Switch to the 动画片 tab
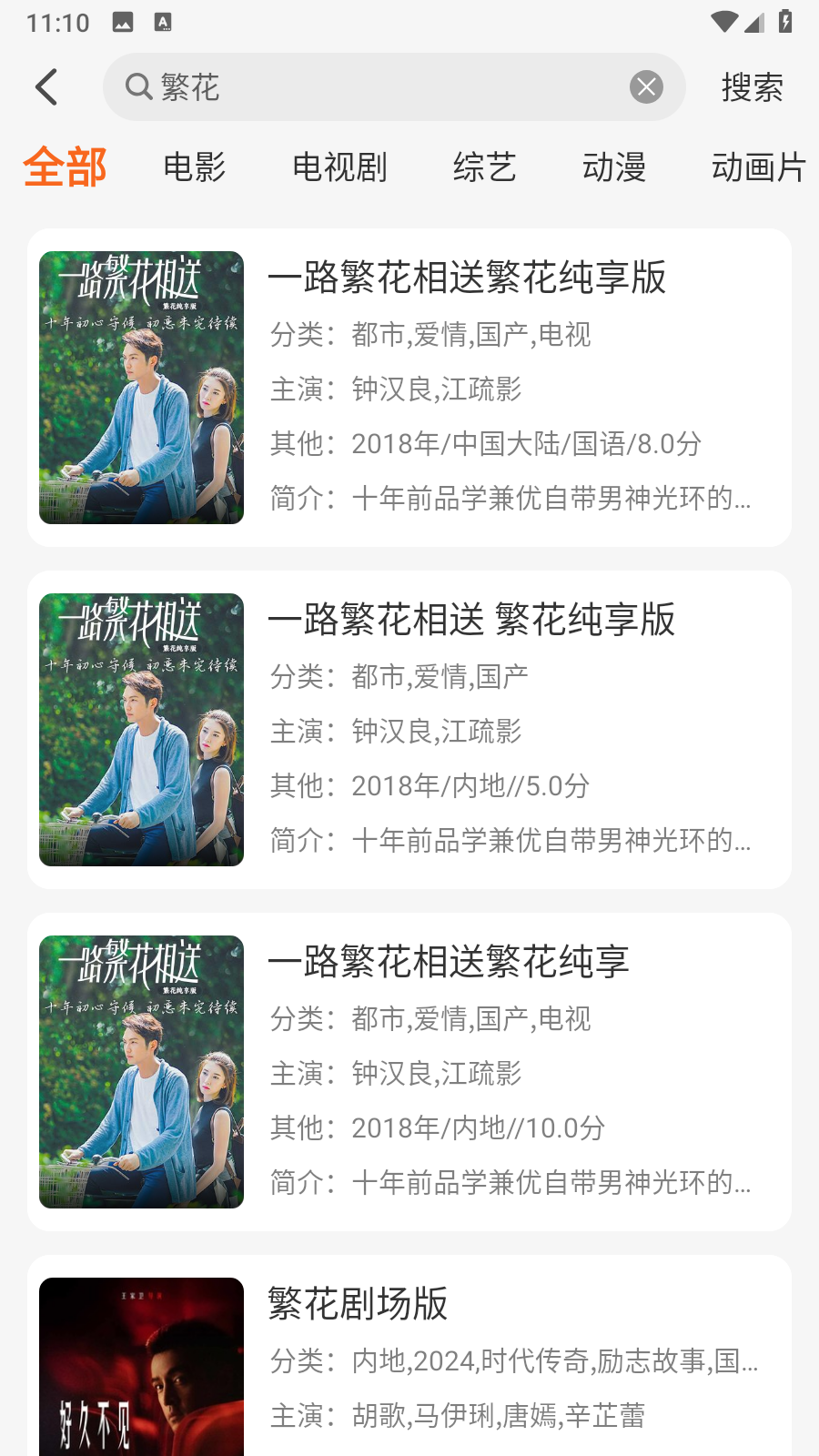This screenshot has height=1456, width=819. (x=758, y=167)
